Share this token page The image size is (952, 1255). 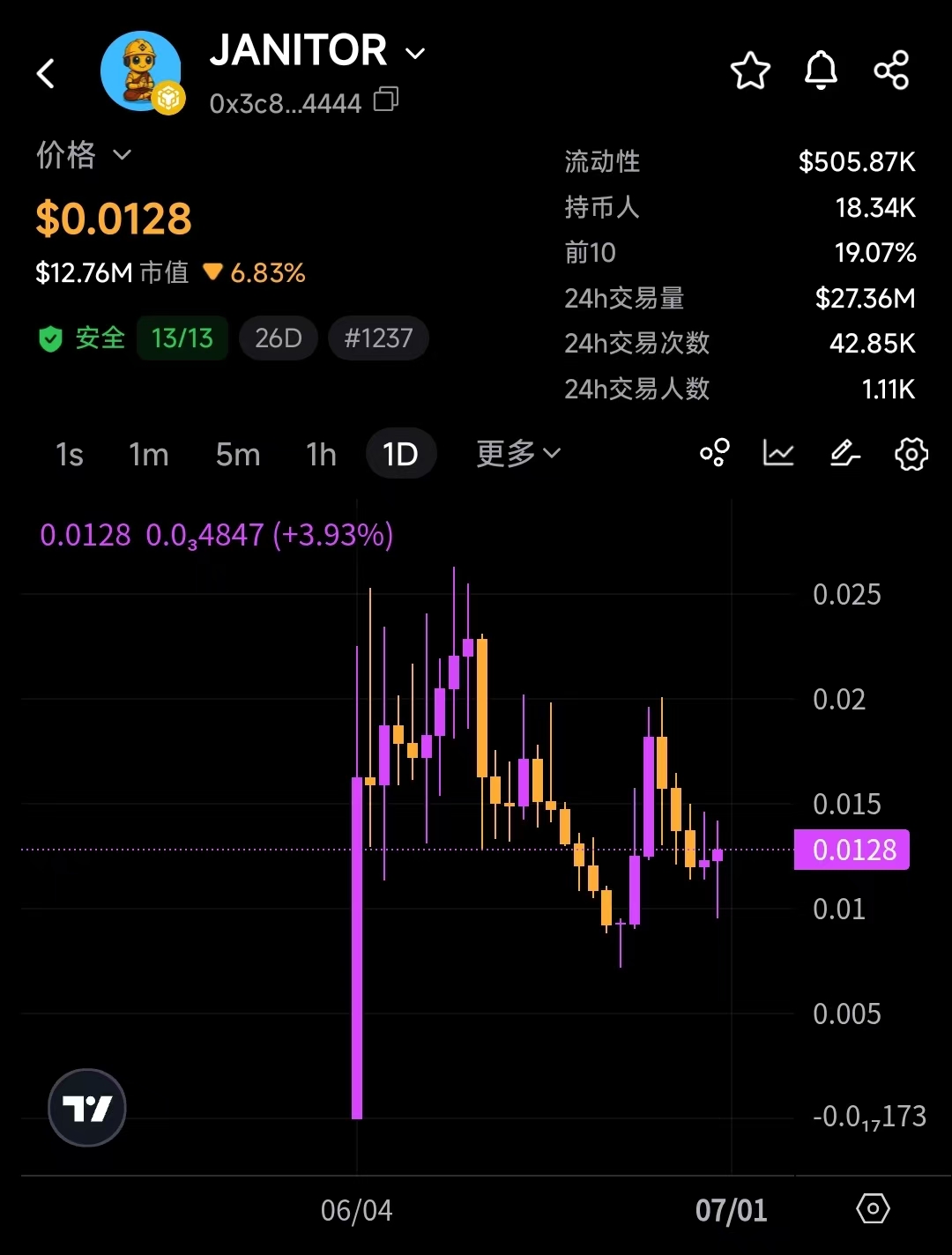(x=891, y=71)
